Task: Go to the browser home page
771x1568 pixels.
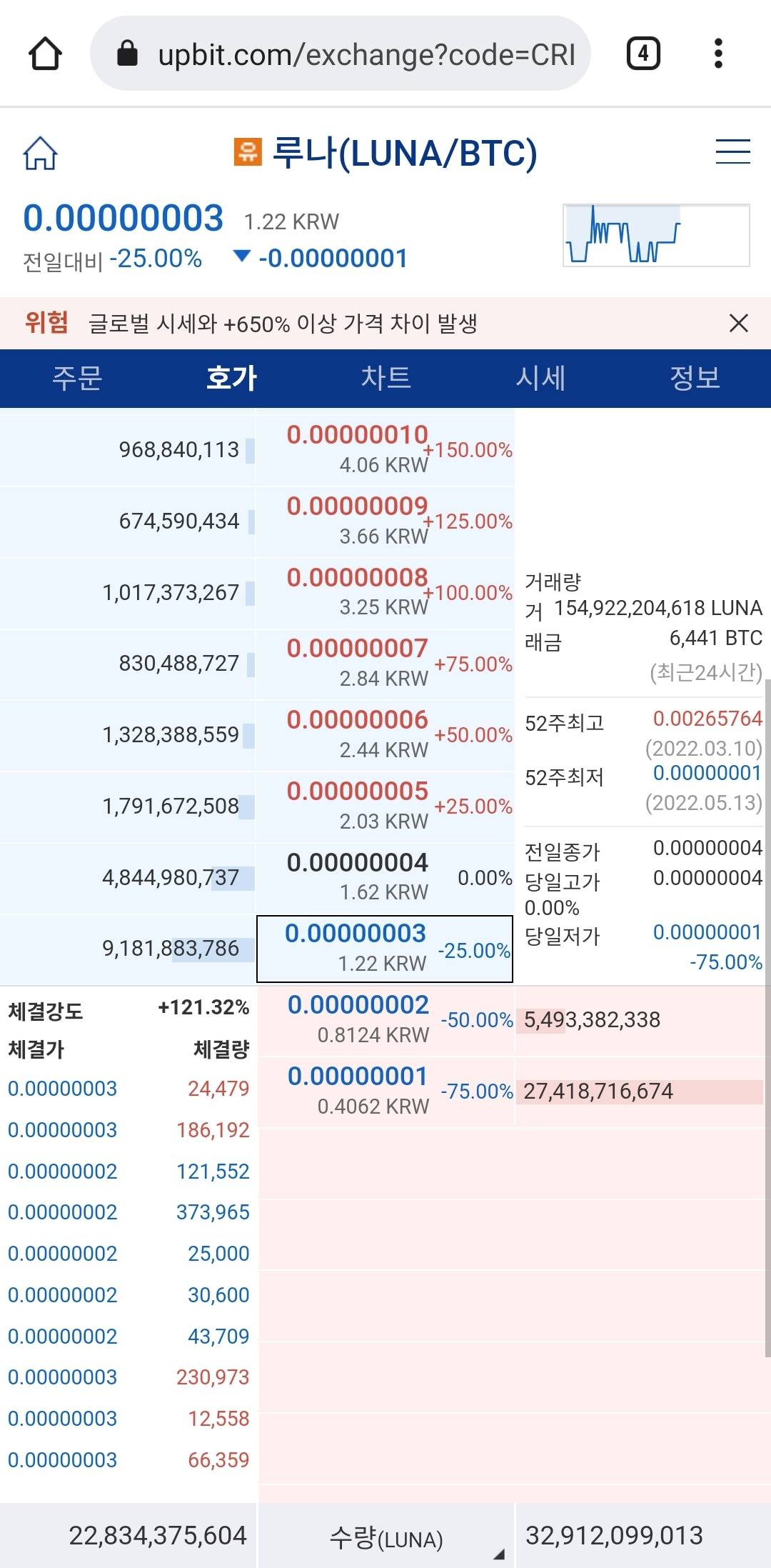Action: (x=45, y=54)
